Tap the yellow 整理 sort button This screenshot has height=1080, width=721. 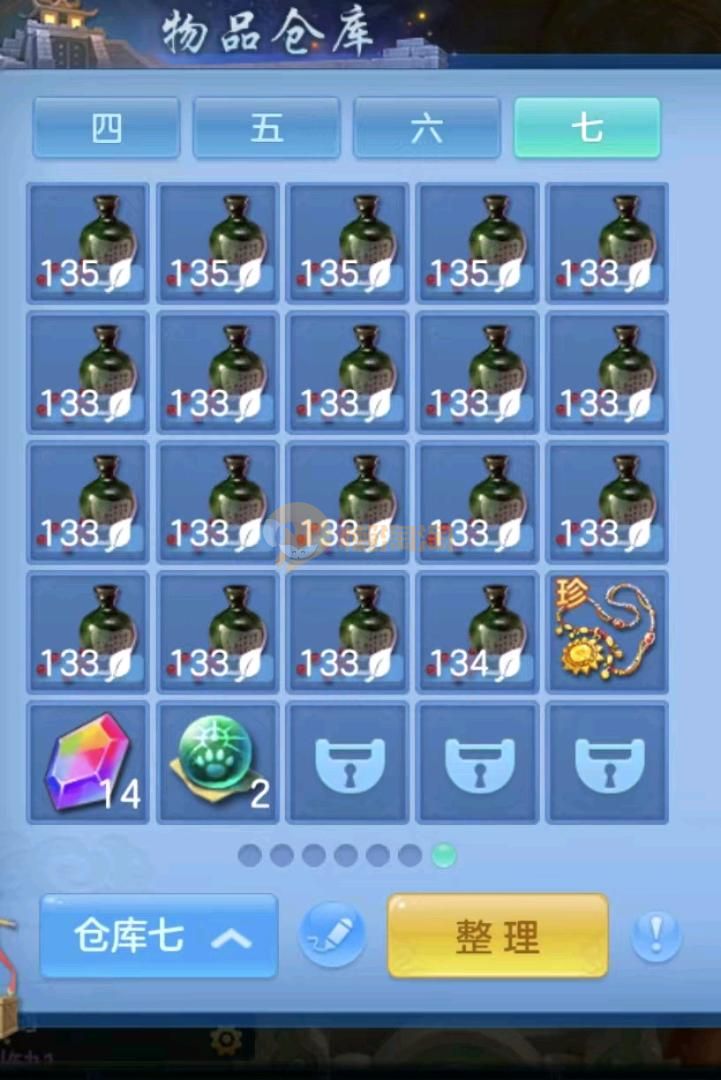point(498,937)
